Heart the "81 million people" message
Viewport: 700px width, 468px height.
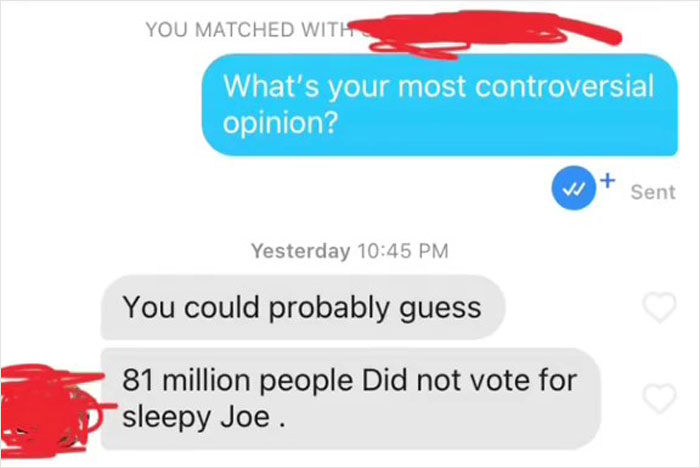659,398
